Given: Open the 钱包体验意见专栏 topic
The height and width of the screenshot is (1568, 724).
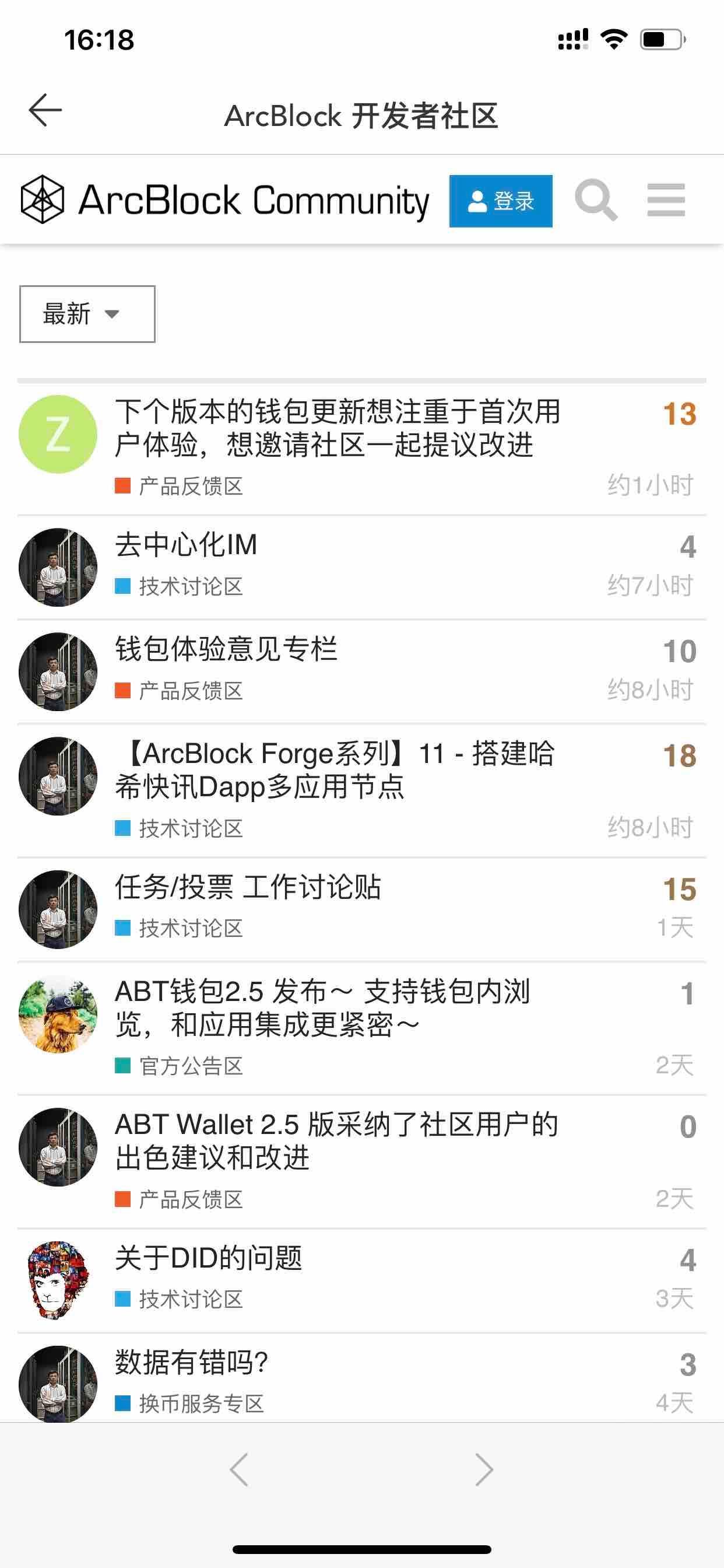Looking at the screenshot, I should 226,649.
